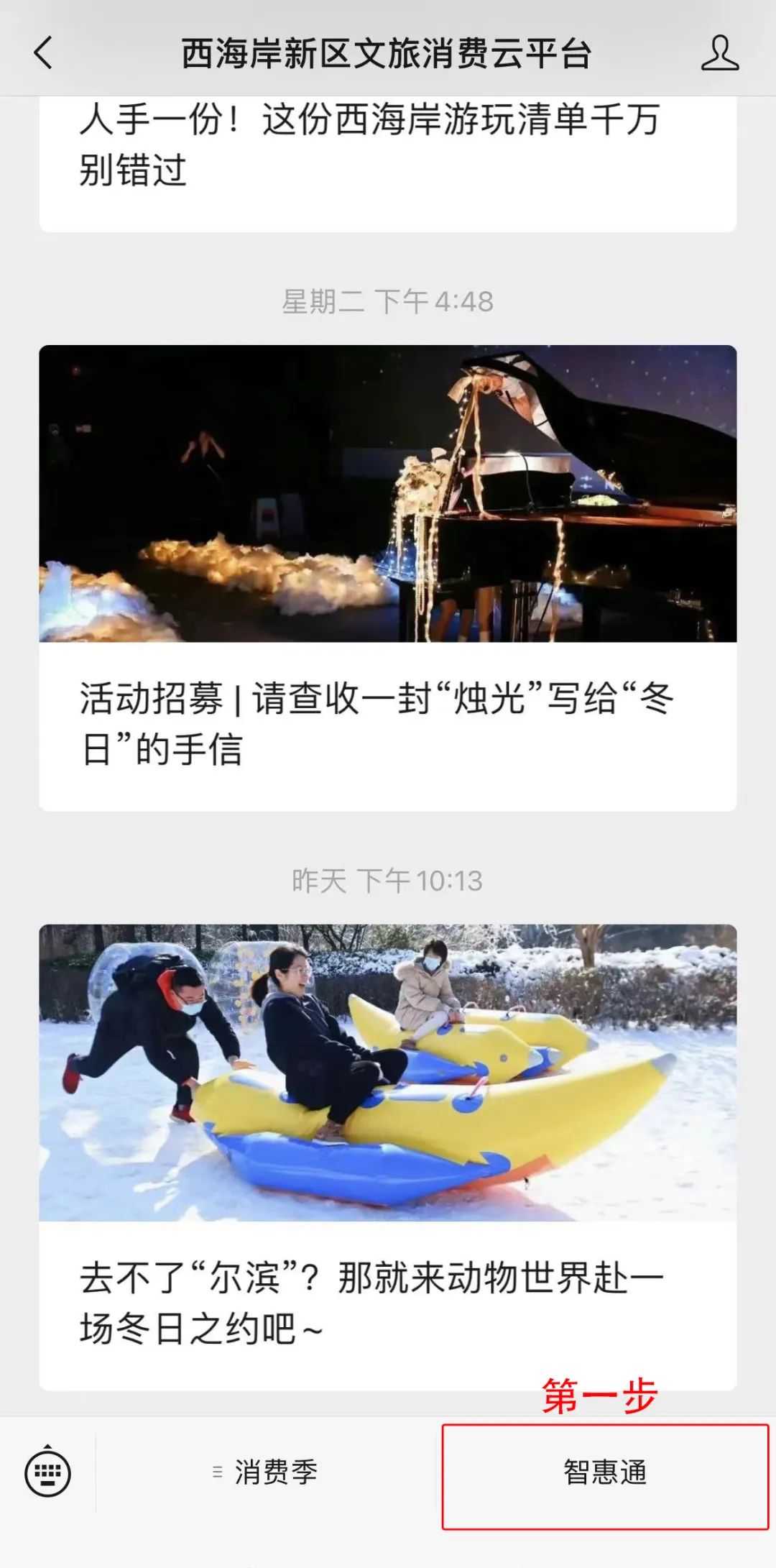Expand the 消费季 menu
This screenshot has height=1568, width=776.
pos(266,1472)
